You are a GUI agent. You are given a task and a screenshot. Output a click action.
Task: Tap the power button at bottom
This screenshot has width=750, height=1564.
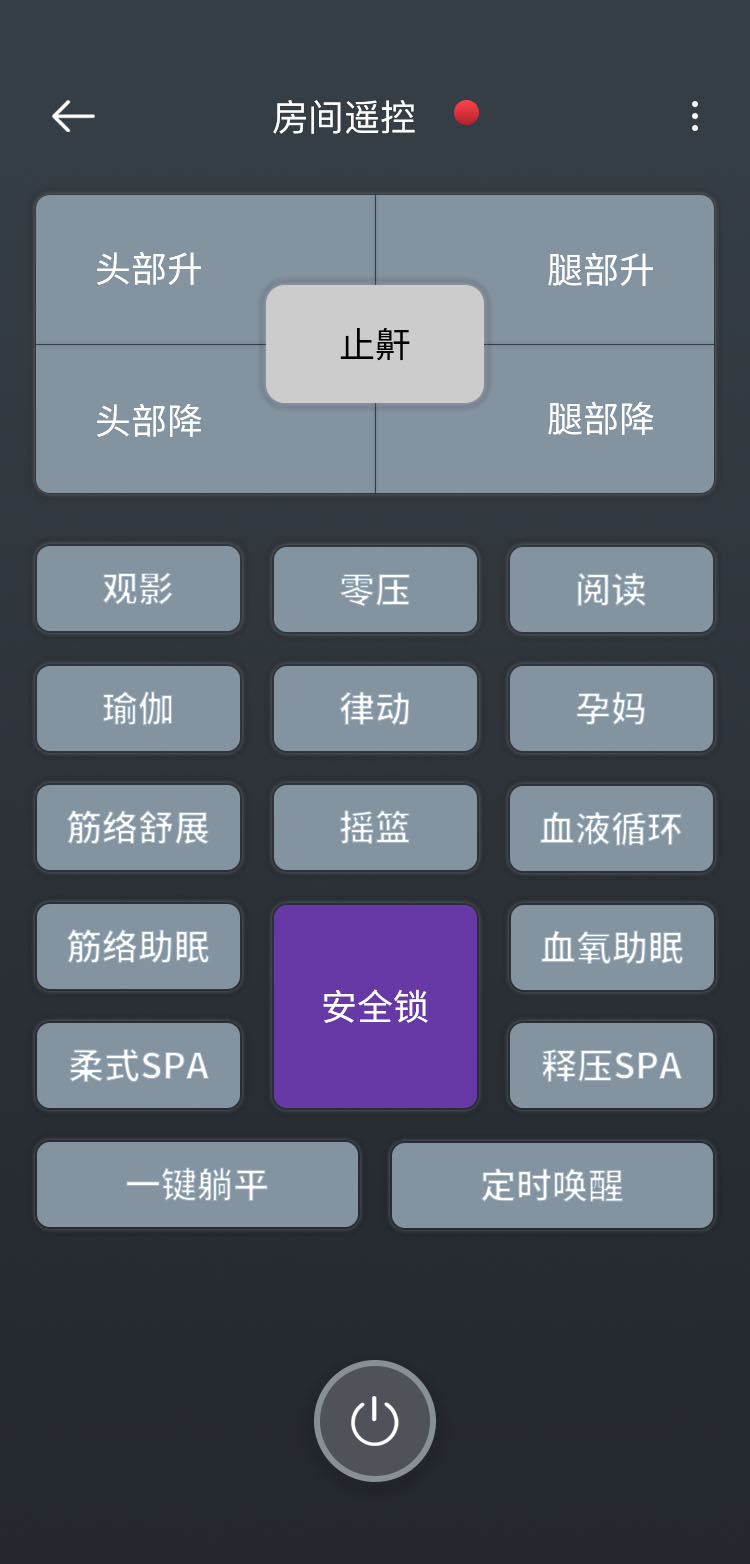pos(375,1421)
